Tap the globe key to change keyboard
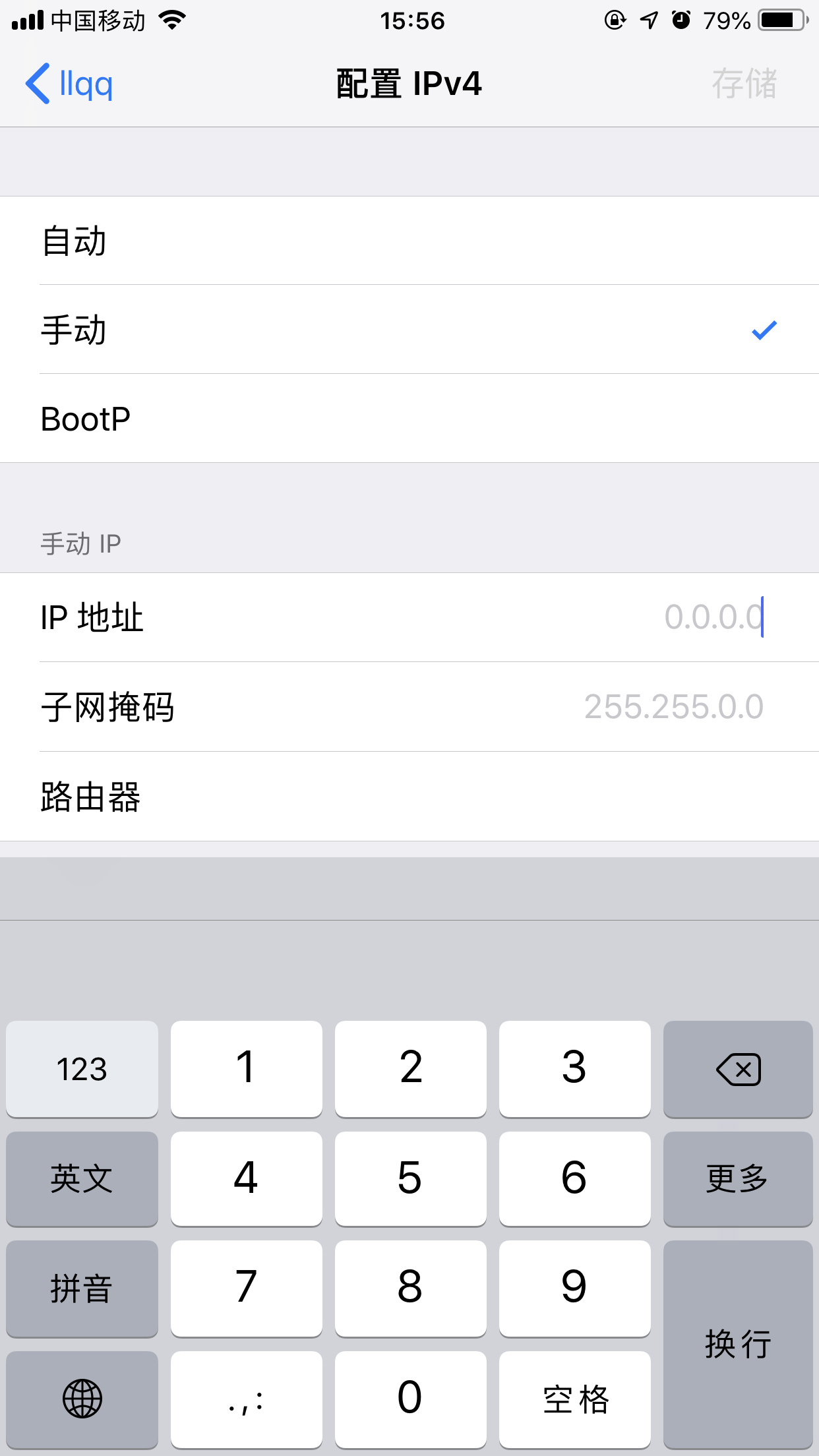Image resolution: width=819 pixels, height=1456 pixels. [x=82, y=1399]
